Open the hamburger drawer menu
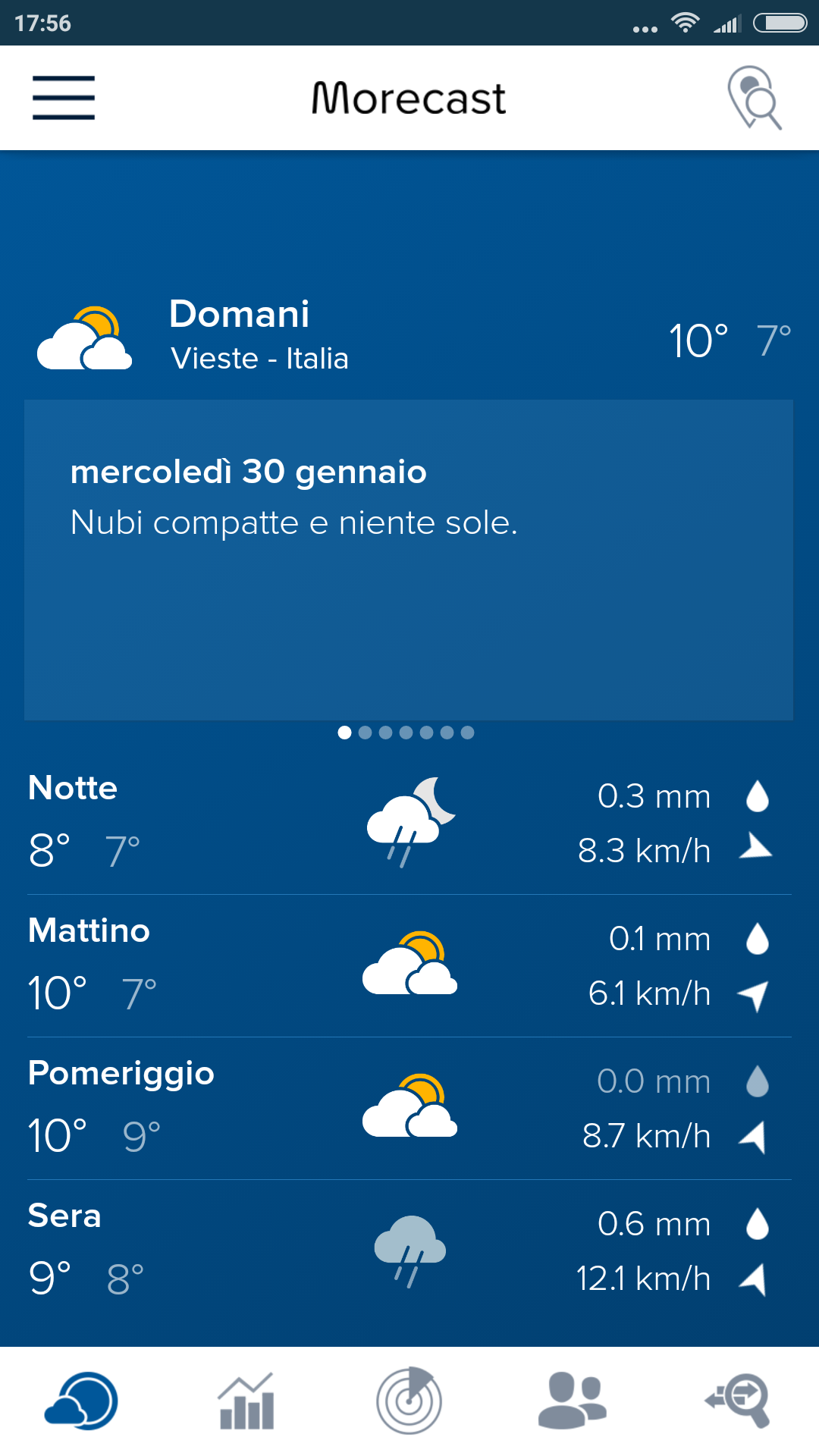 coord(64,98)
